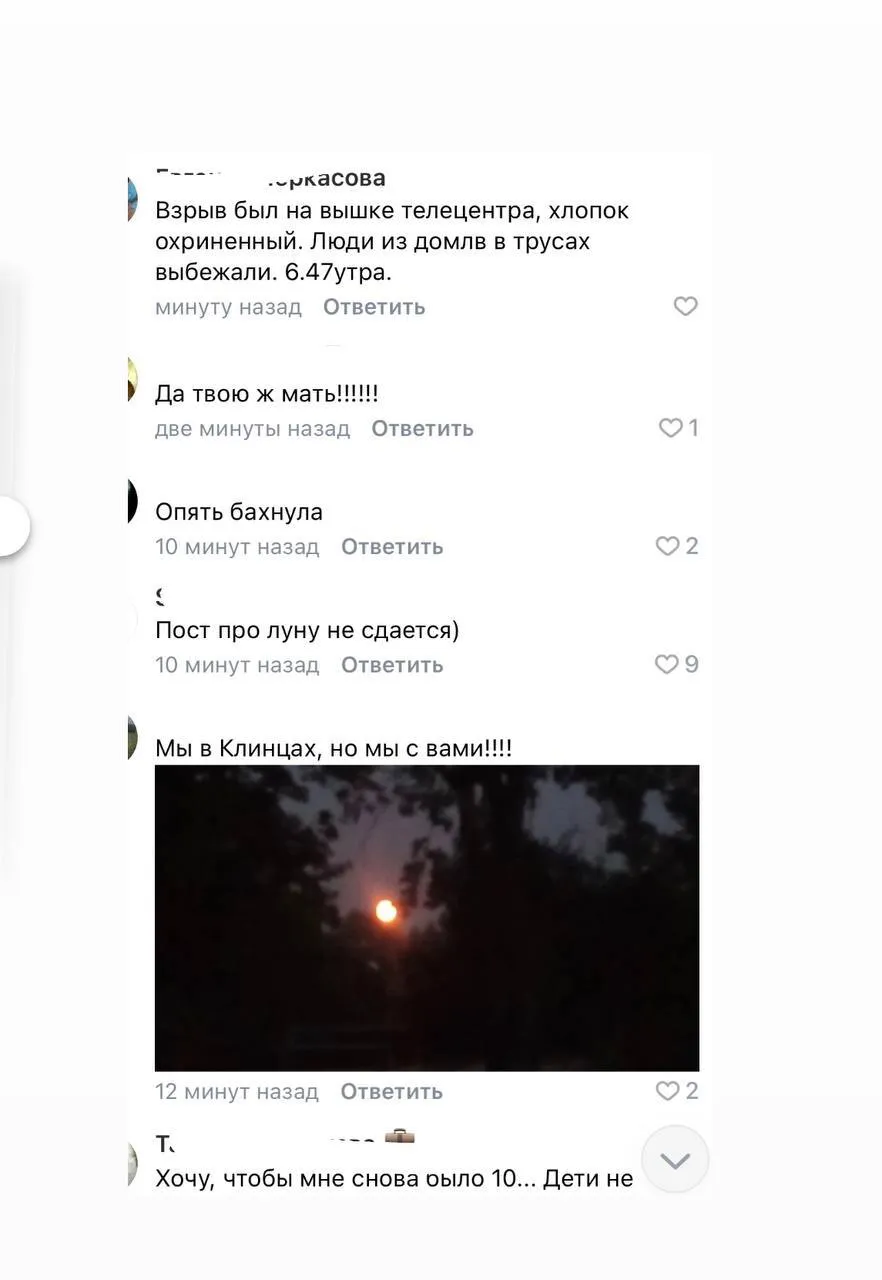Reply to 'Мы в Клинцах' comment

point(392,1092)
